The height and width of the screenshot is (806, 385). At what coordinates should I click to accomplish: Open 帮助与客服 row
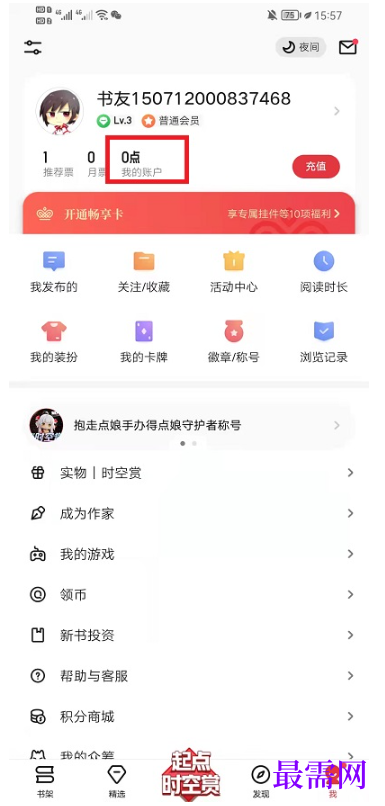[x=191, y=676]
